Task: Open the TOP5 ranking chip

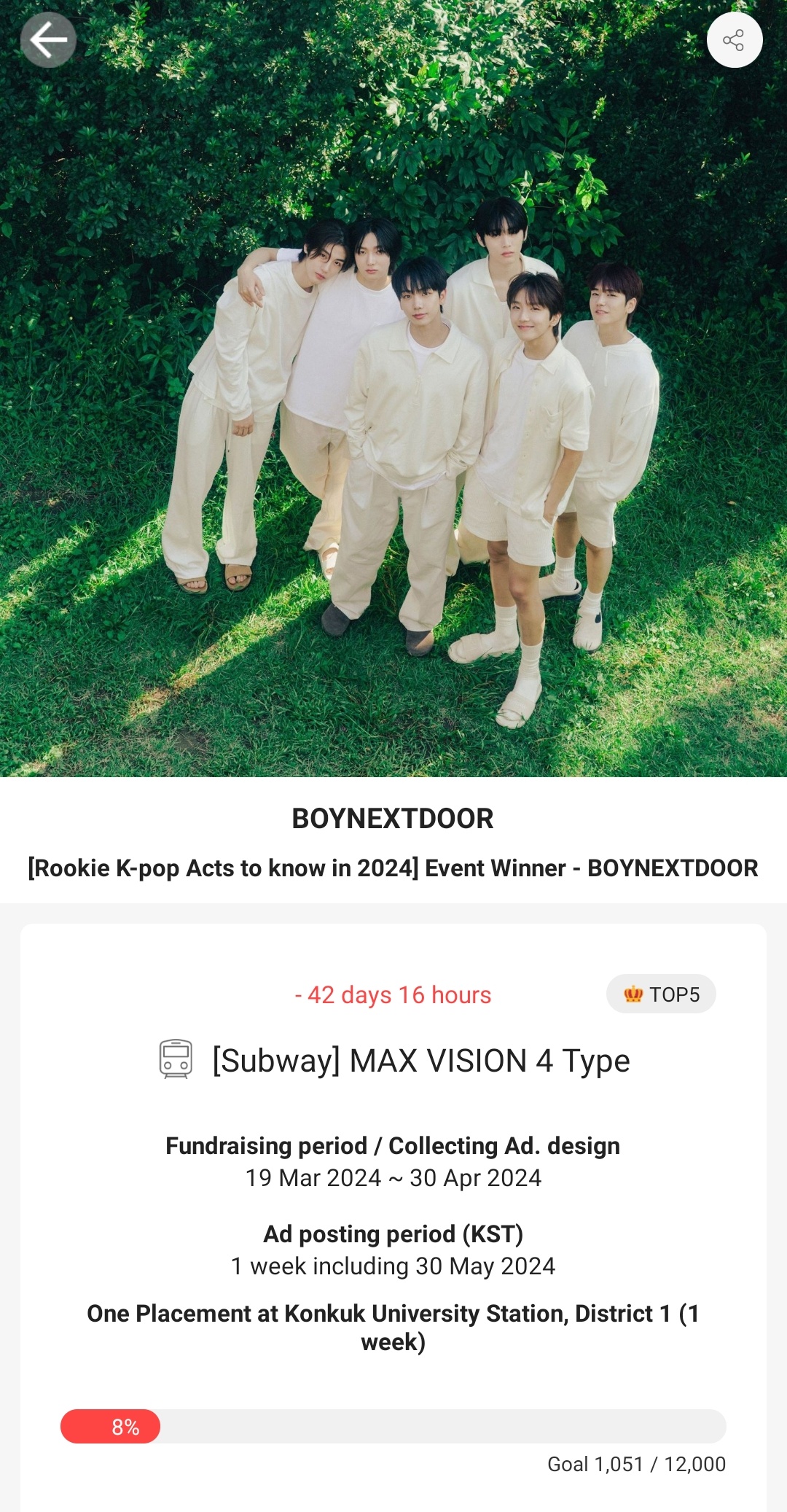Action: pos(661,994)
